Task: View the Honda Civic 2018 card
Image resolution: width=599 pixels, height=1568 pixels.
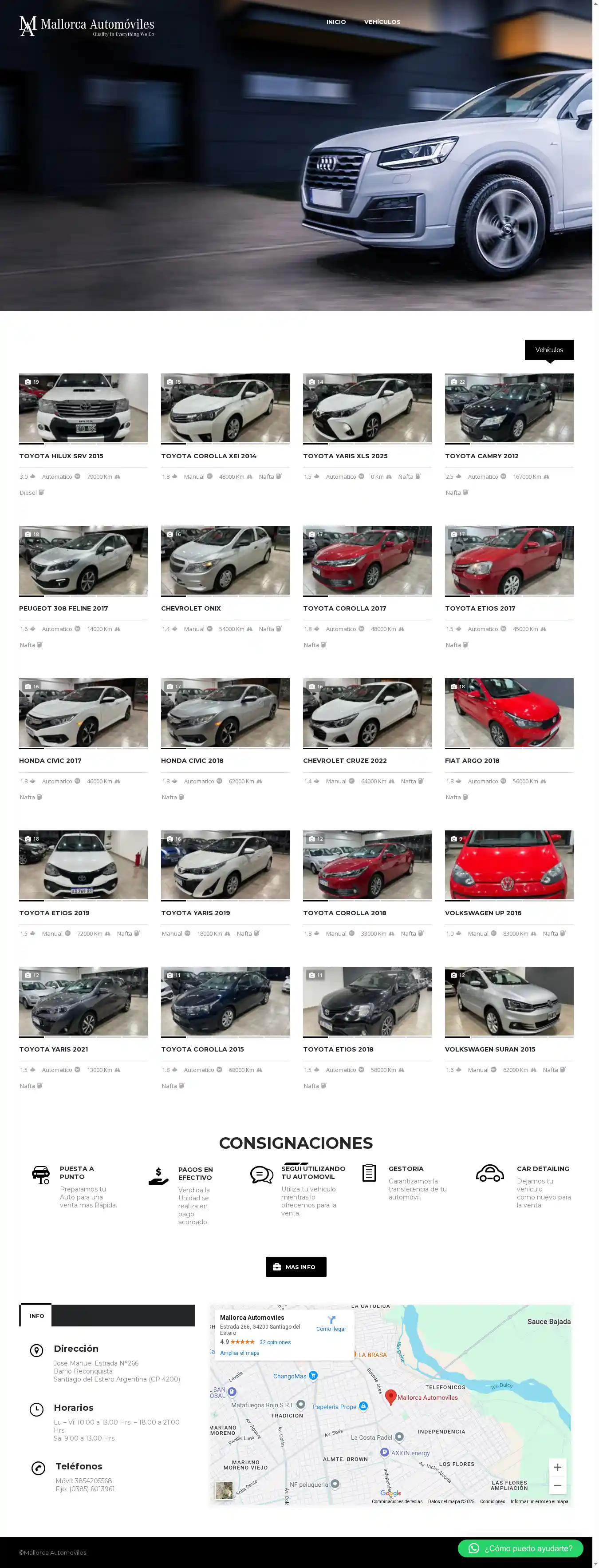Action: (x=192, y=760)
